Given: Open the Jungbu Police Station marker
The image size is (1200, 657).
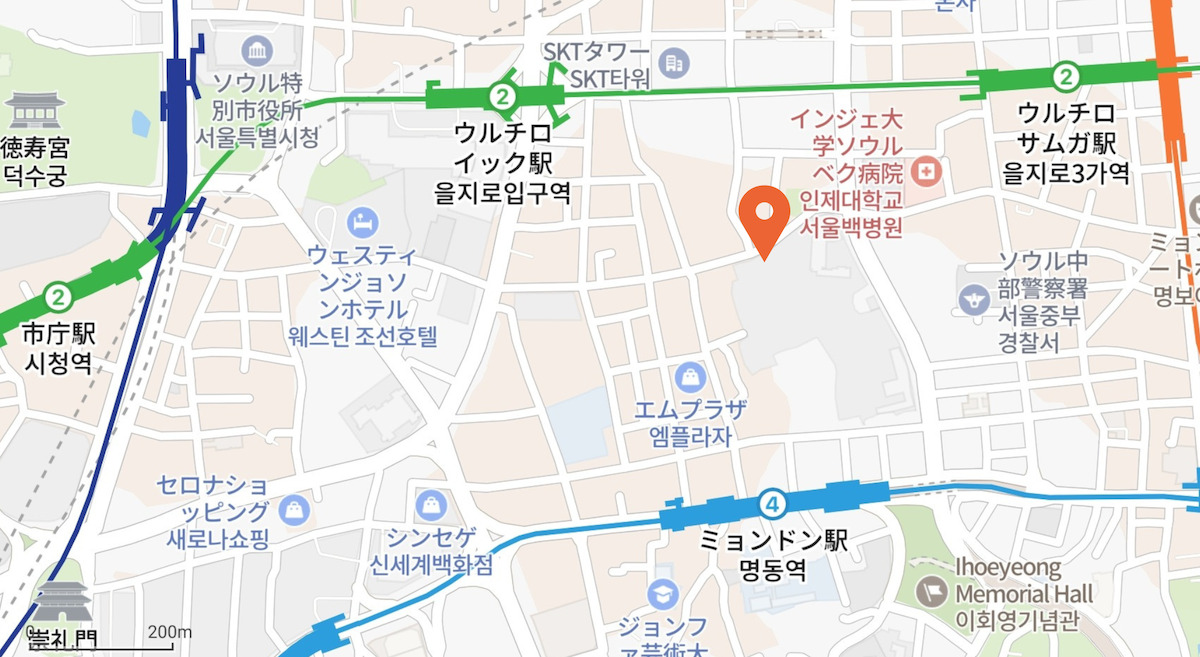Looking at the screenshot, I should pos(971,297).
